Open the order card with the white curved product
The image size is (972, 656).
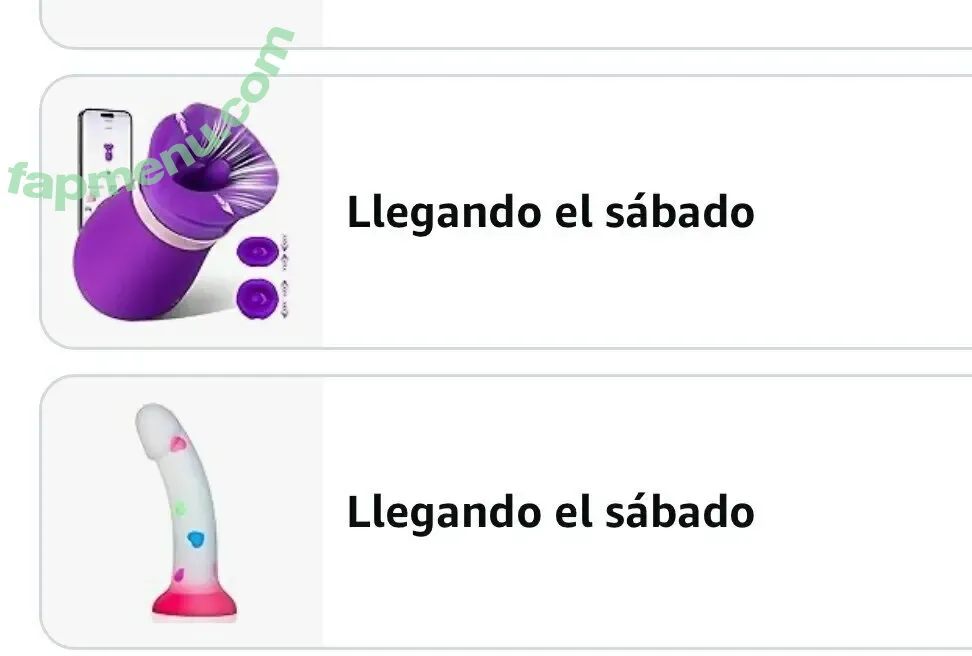pos(549,512)
